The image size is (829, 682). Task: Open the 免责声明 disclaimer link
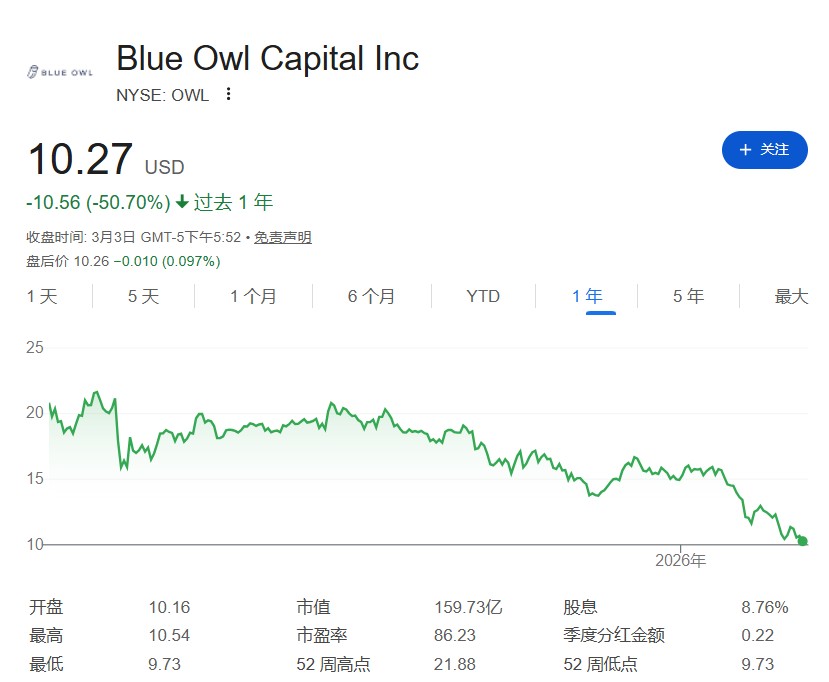(x=282, y=237)
